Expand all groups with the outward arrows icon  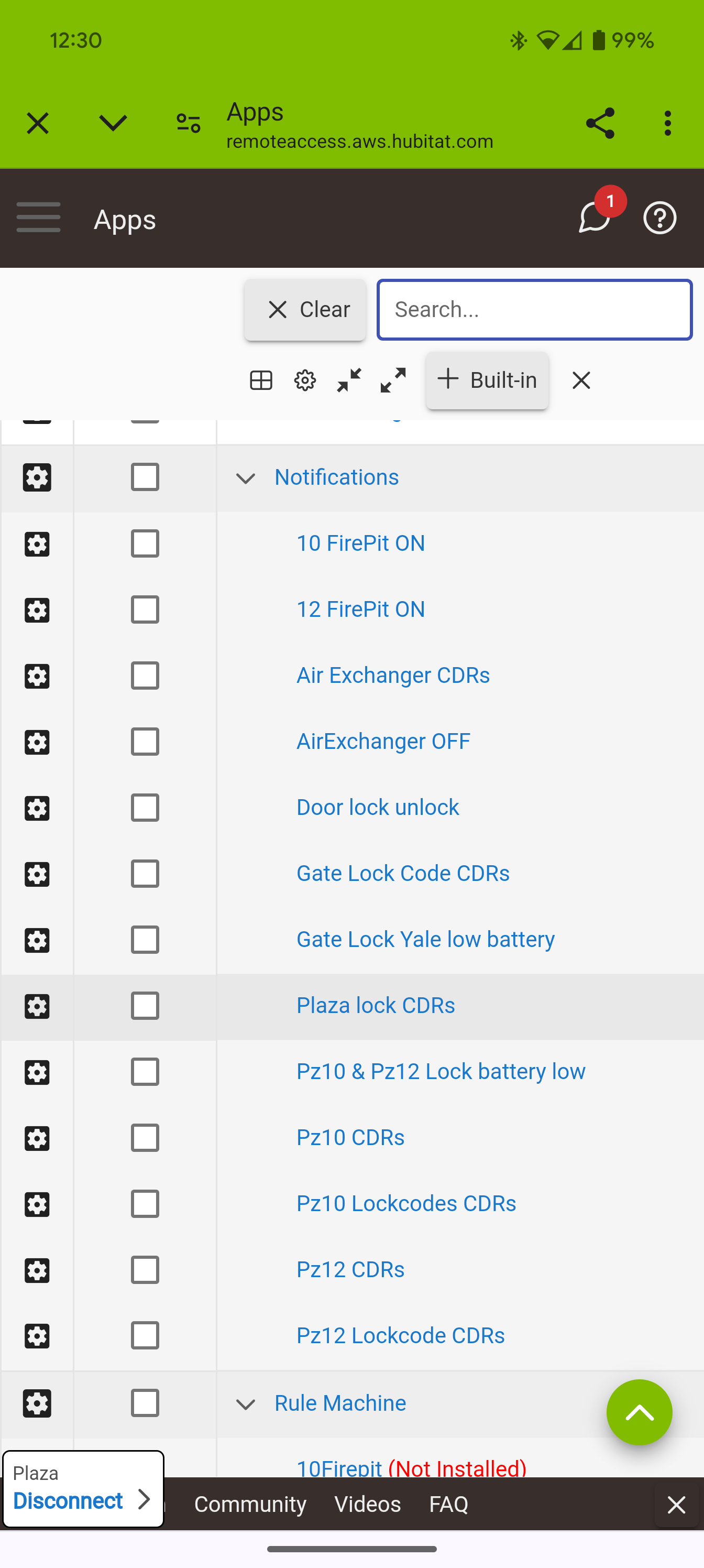[393, 380]
